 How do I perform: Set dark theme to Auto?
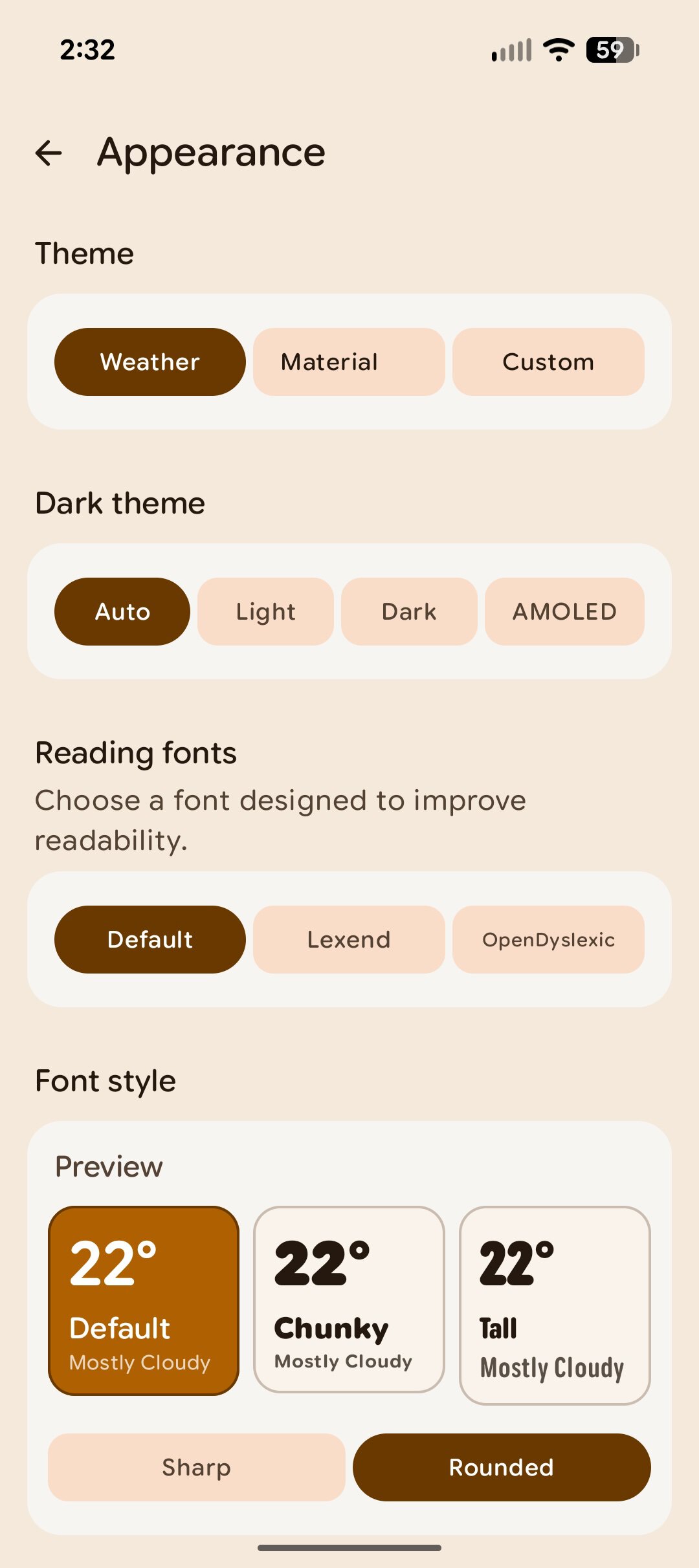point(122,611)
